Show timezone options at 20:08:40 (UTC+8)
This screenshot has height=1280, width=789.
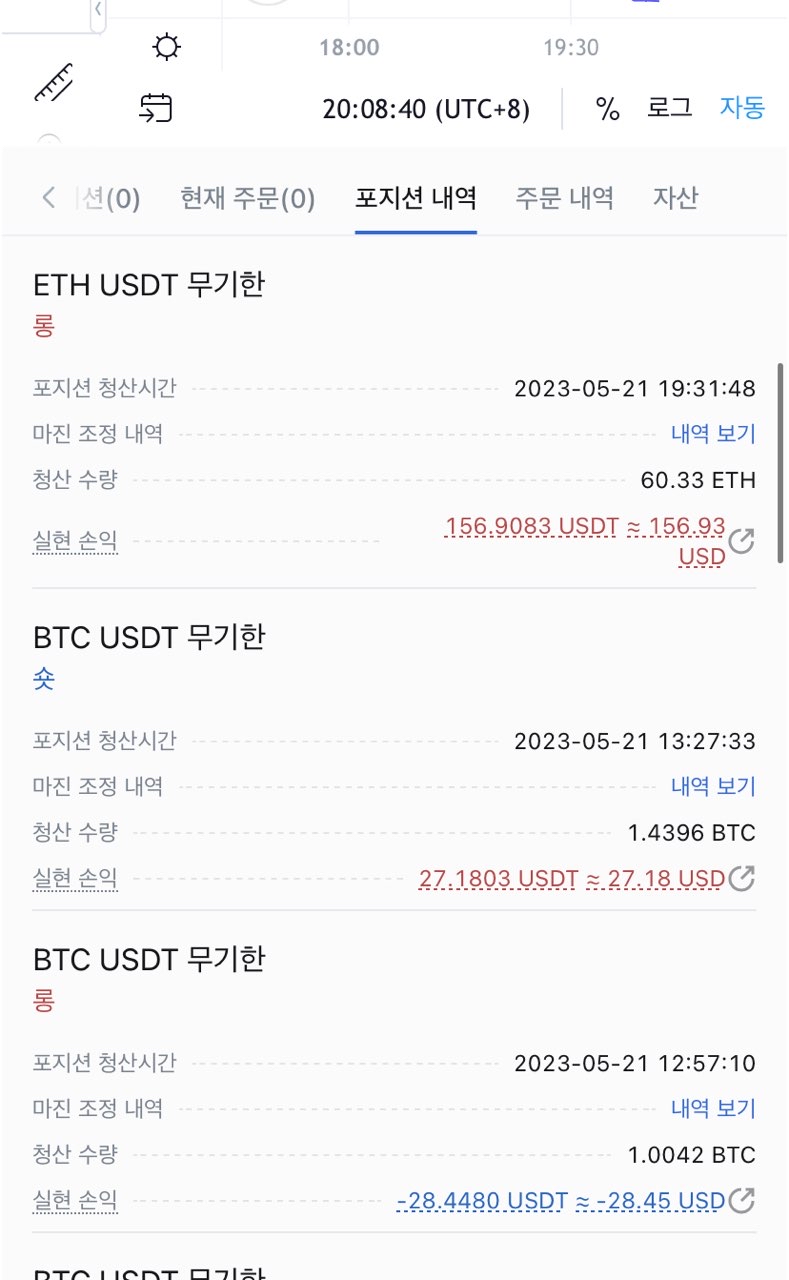(426, 108)
